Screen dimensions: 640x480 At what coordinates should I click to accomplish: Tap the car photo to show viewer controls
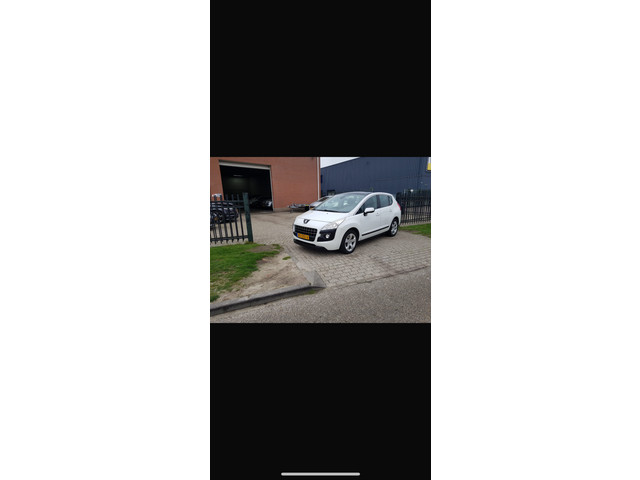320,240
